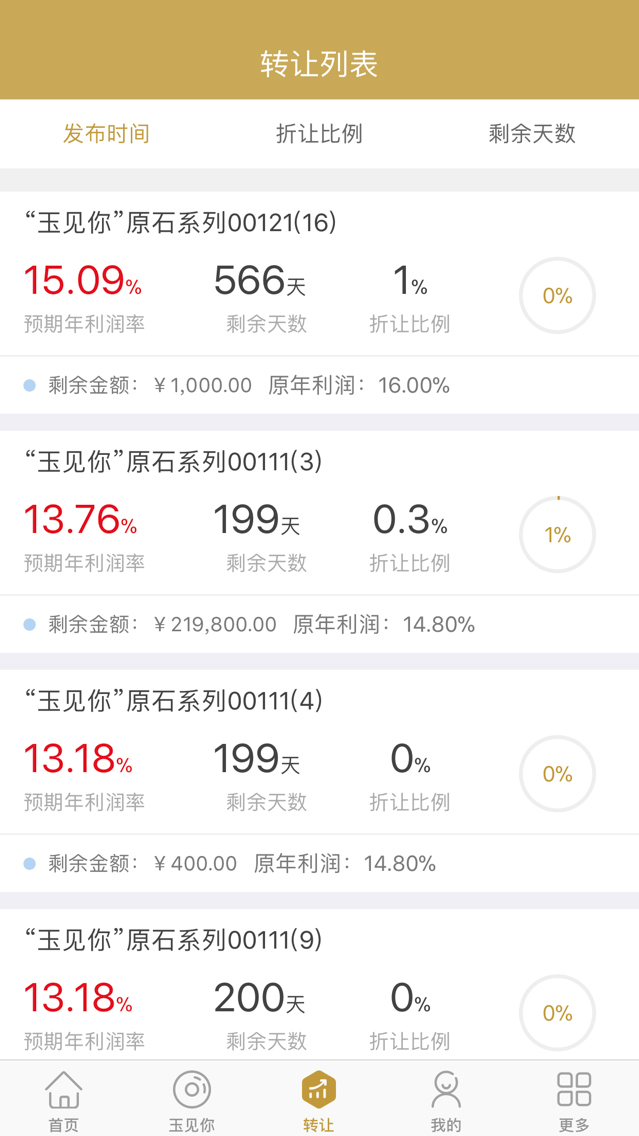639x1136 pixels.
Task: Switch to the 玉见你 tab
Action: pyautogui.click(x=191, y=1100)
